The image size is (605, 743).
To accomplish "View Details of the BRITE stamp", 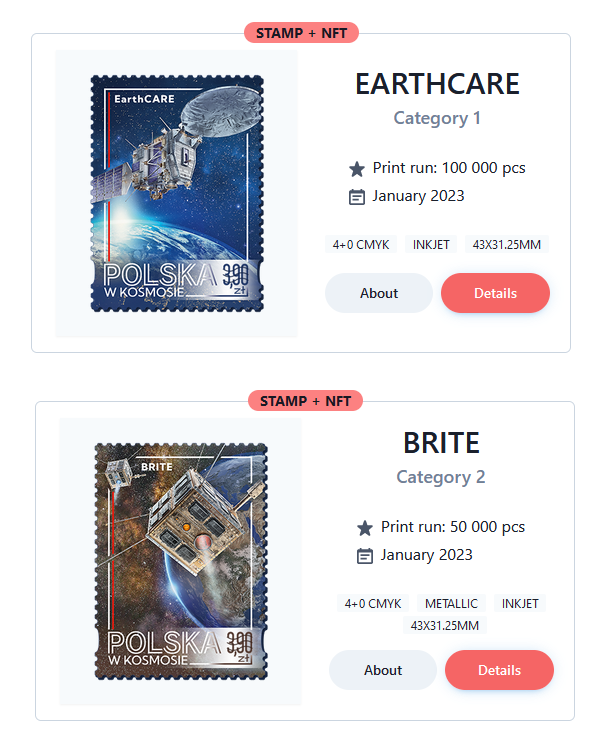I will point(499,670).
